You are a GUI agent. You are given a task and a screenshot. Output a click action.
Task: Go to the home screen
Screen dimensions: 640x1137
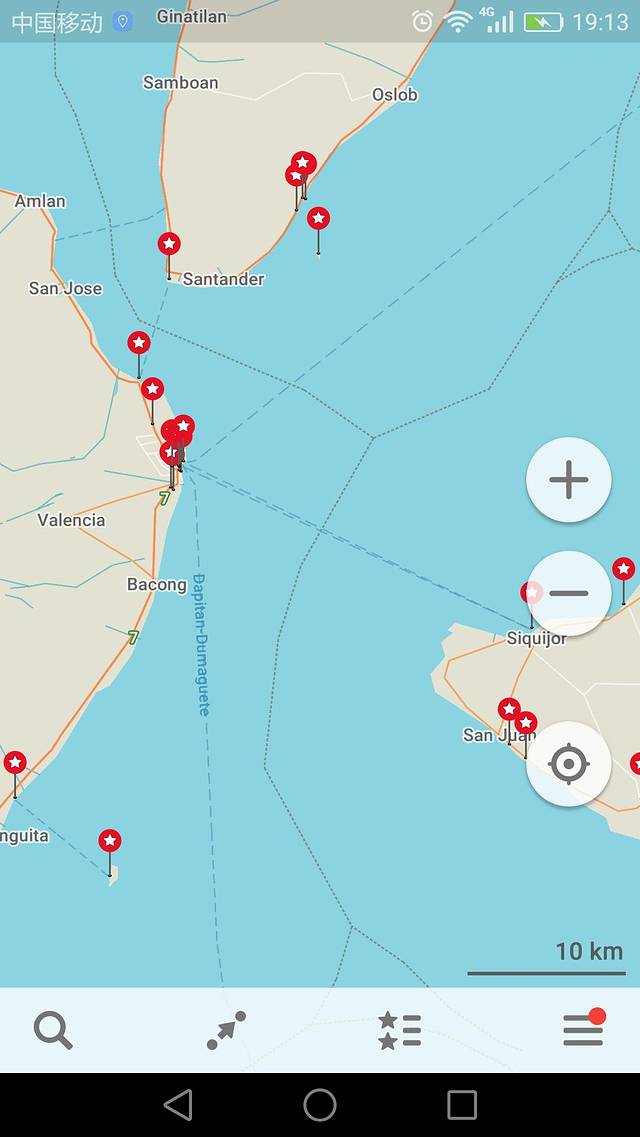point(320,1105)
